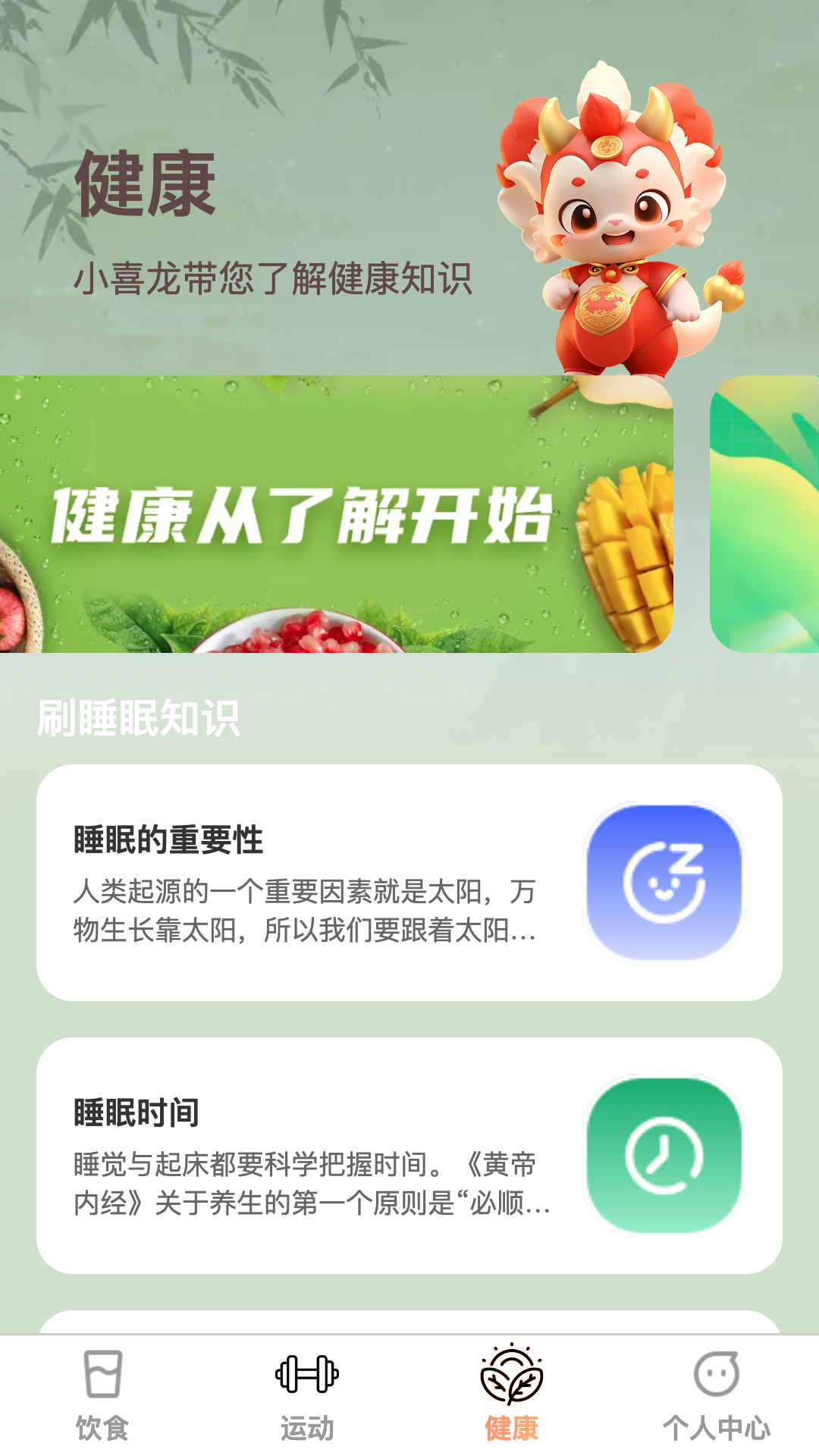
Task: Tap the partially visible second banner
Action: tap(764, 514)
